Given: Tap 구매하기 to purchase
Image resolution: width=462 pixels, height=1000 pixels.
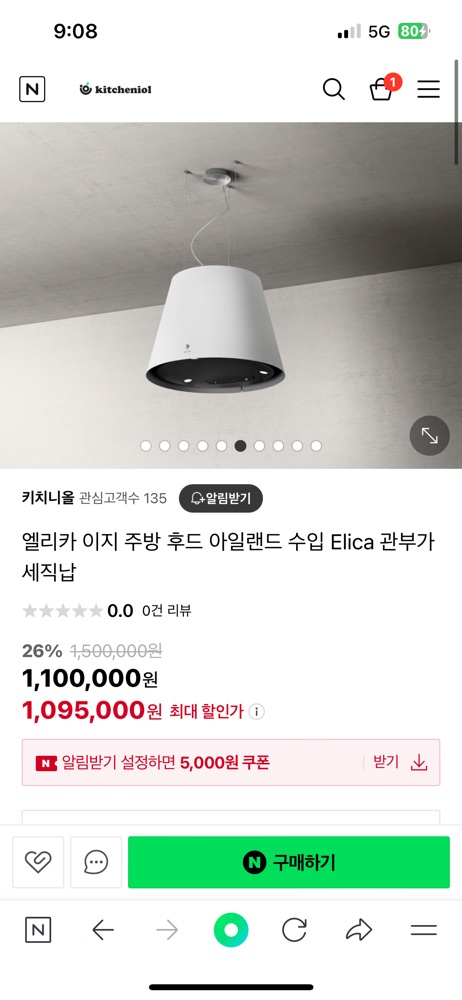Looking at the screenshot, I should (289, 862).
